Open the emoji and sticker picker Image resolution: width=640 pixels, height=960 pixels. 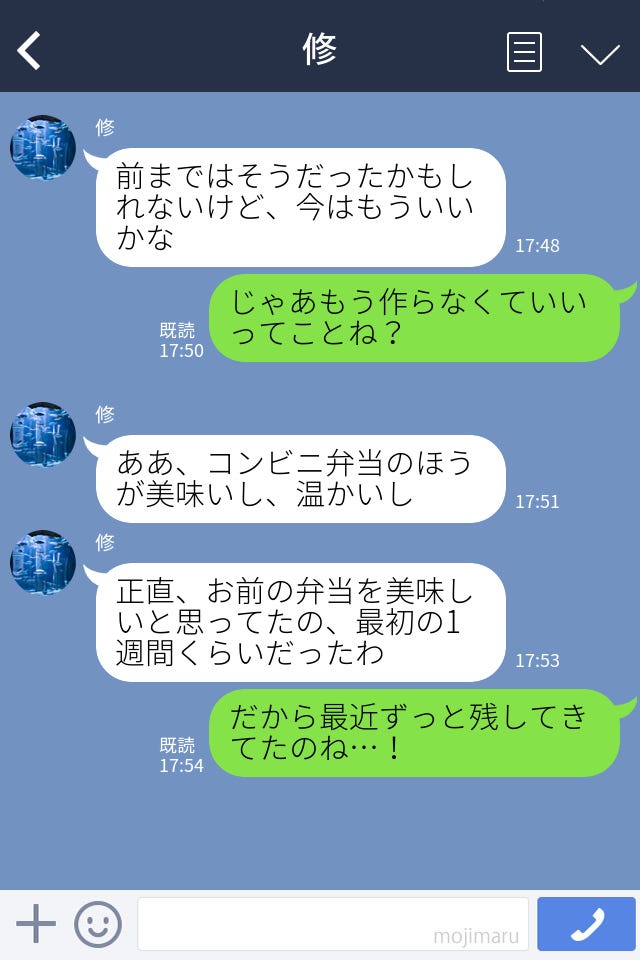click(98, 923)
